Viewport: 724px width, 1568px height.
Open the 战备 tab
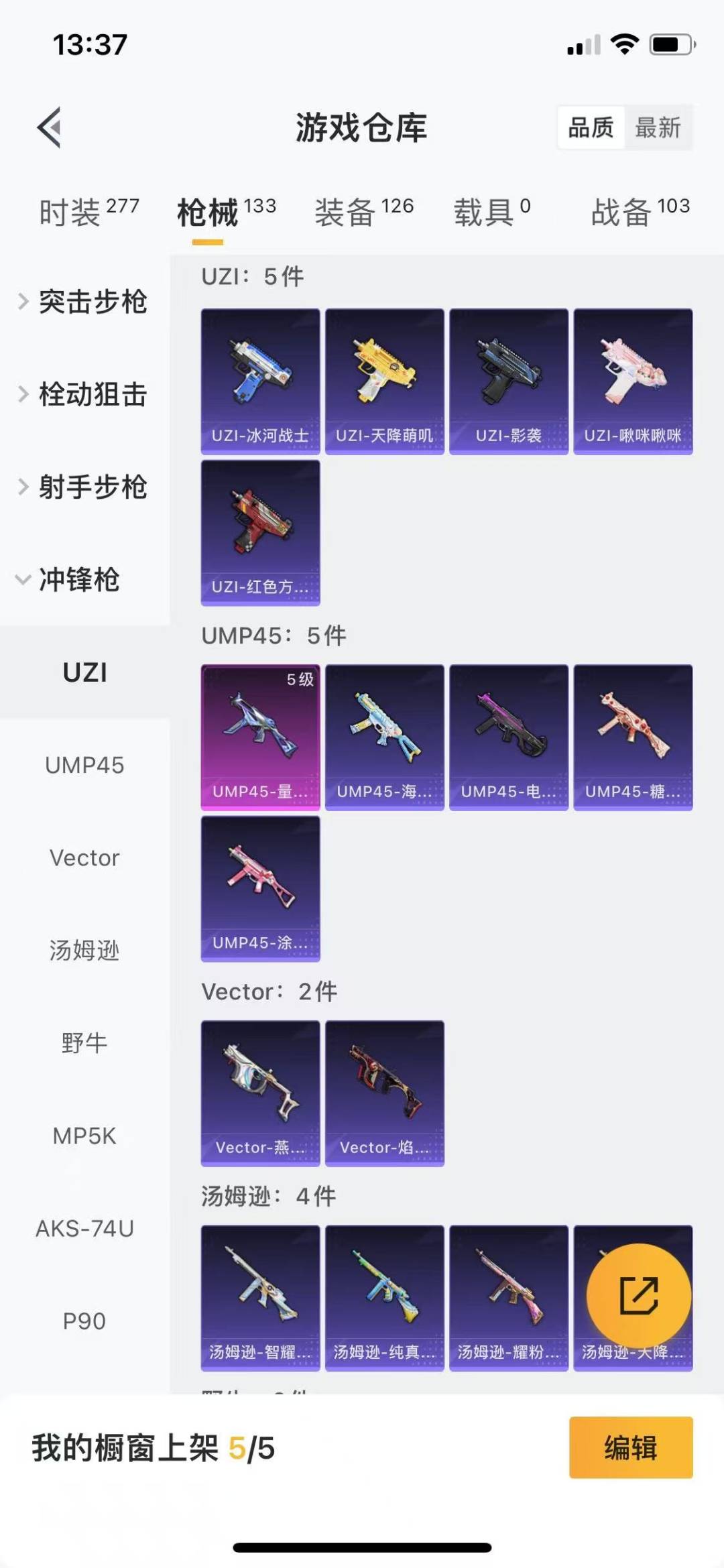(x=640, y=212)
